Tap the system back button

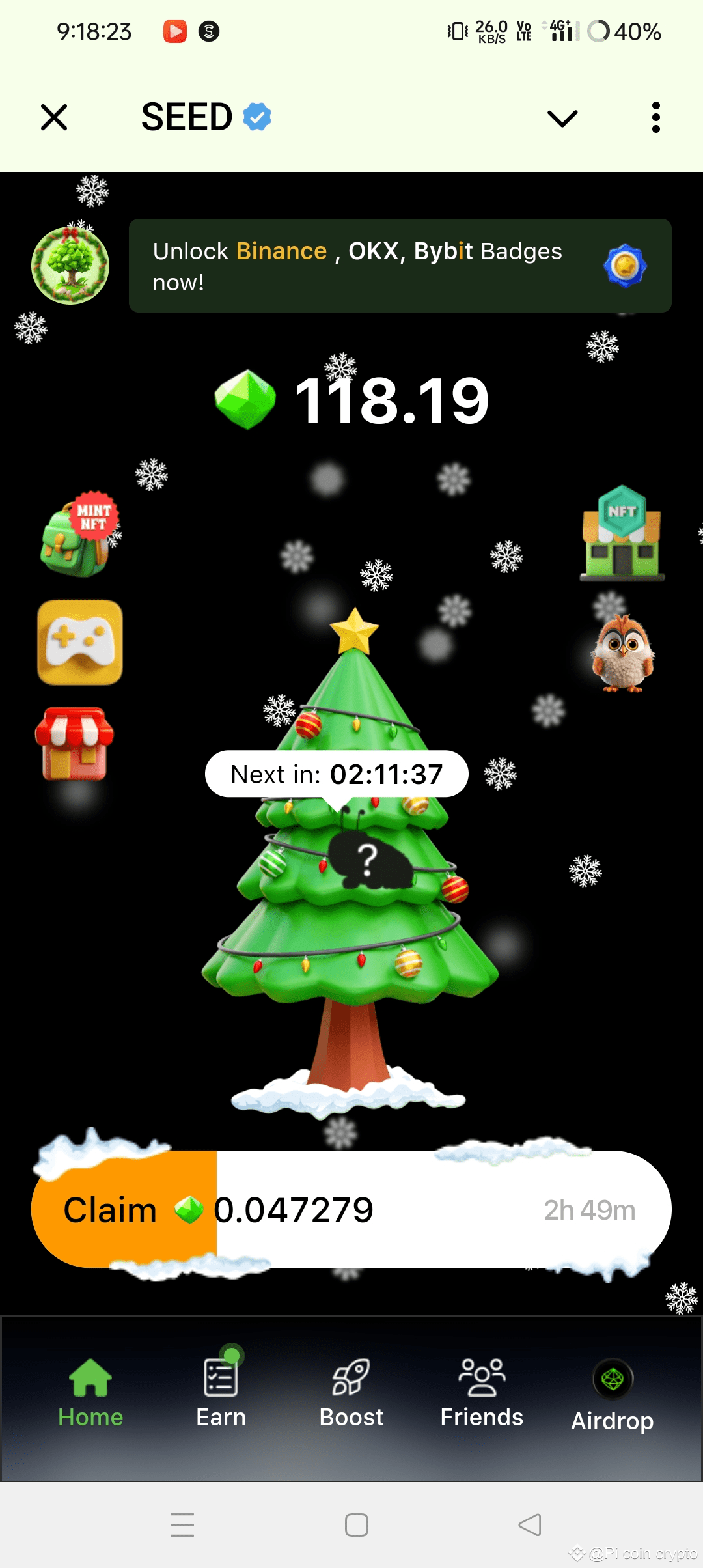529,1525
